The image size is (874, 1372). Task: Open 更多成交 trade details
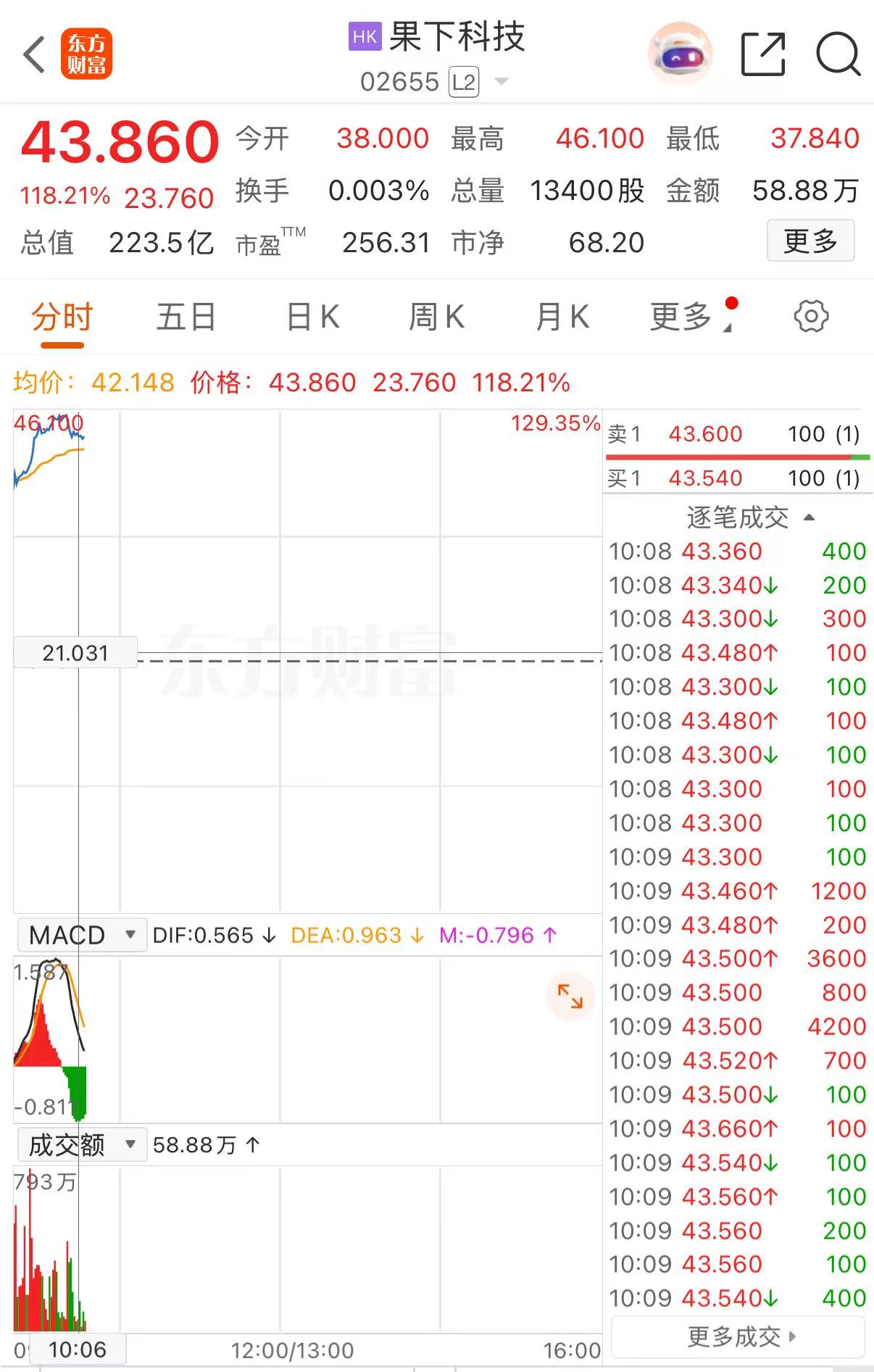(739, 1336)
